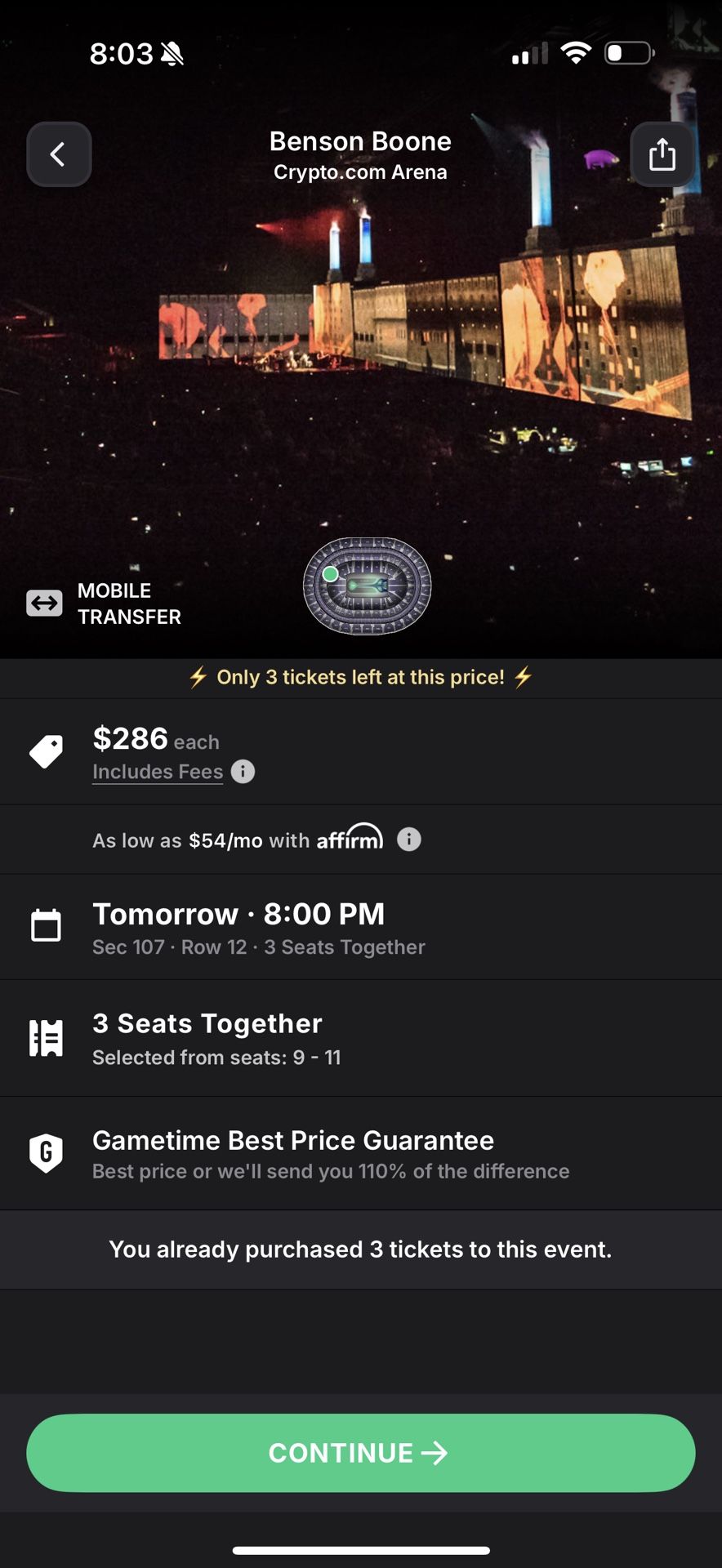
Task: Tap the green Continue button
Action: click(361, 1453)
